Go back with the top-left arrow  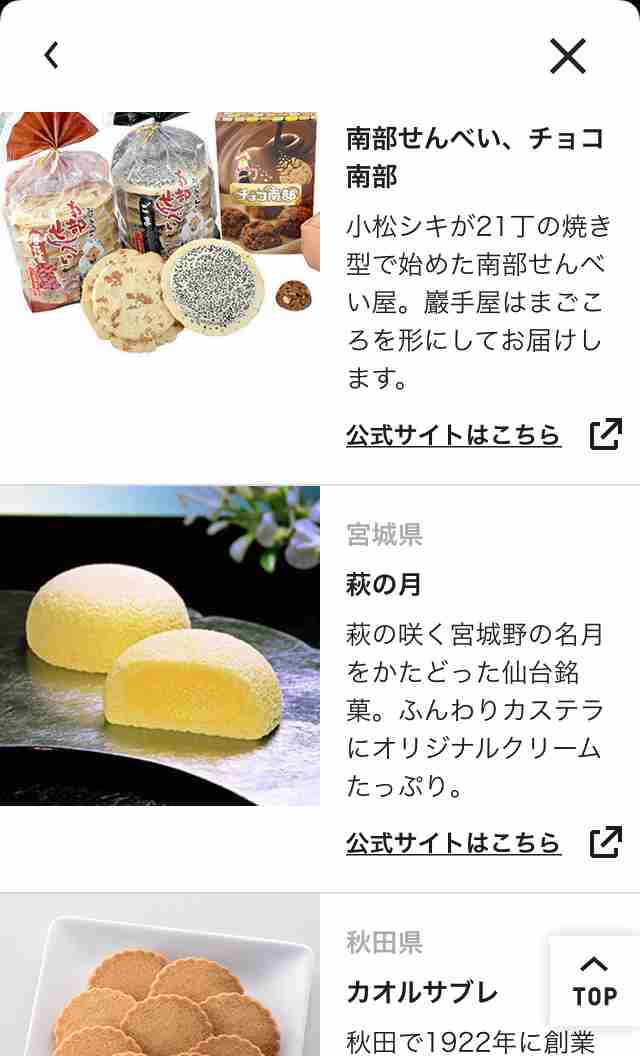tap(51, 55)
